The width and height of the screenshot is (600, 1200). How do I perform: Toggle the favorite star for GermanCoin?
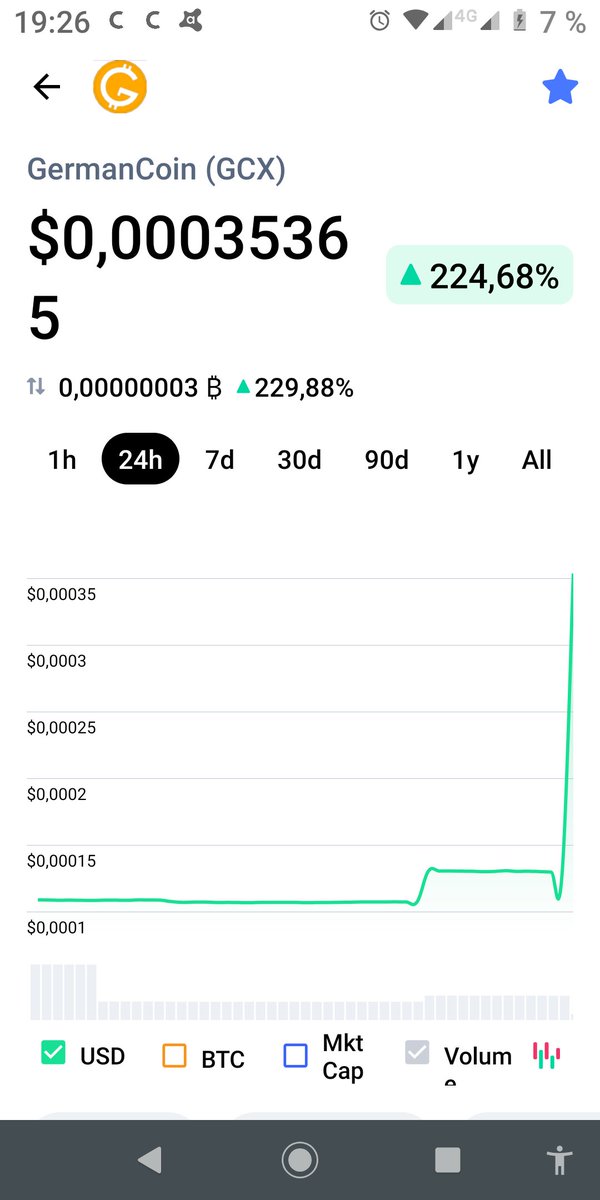pyautogui.click(x=560, y=88)
